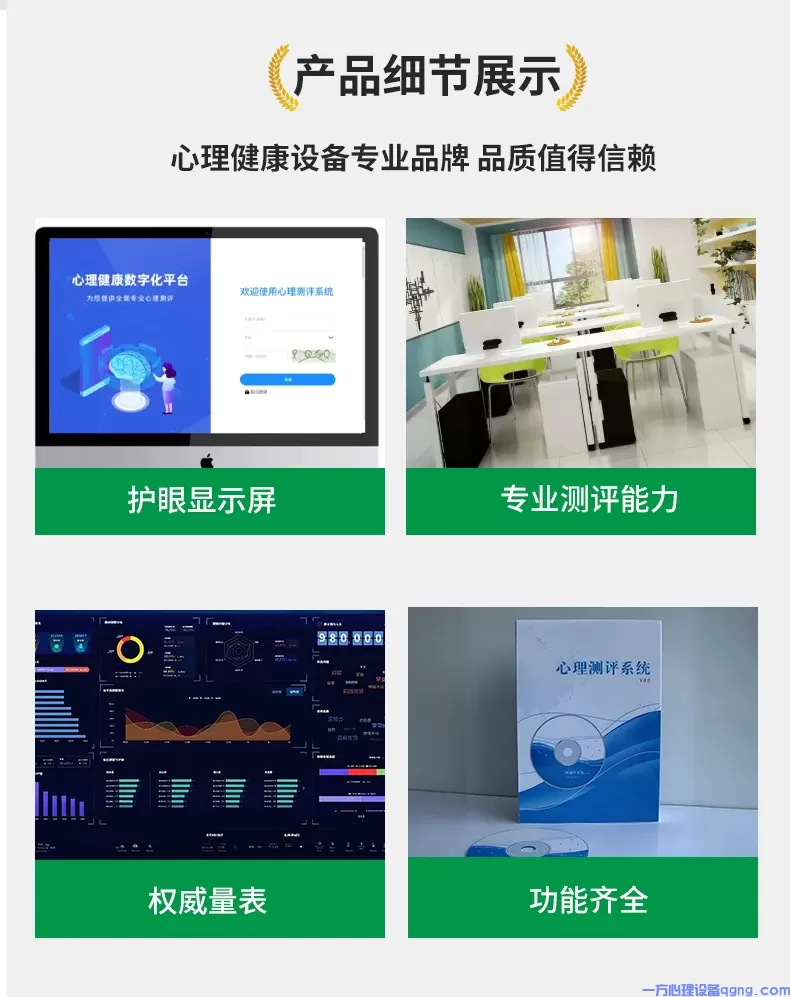This screenshot has width=790, height=997.
Task: Open the role selection dropdown on the login form
Action: pyautogui.click(x=331, y=338)
